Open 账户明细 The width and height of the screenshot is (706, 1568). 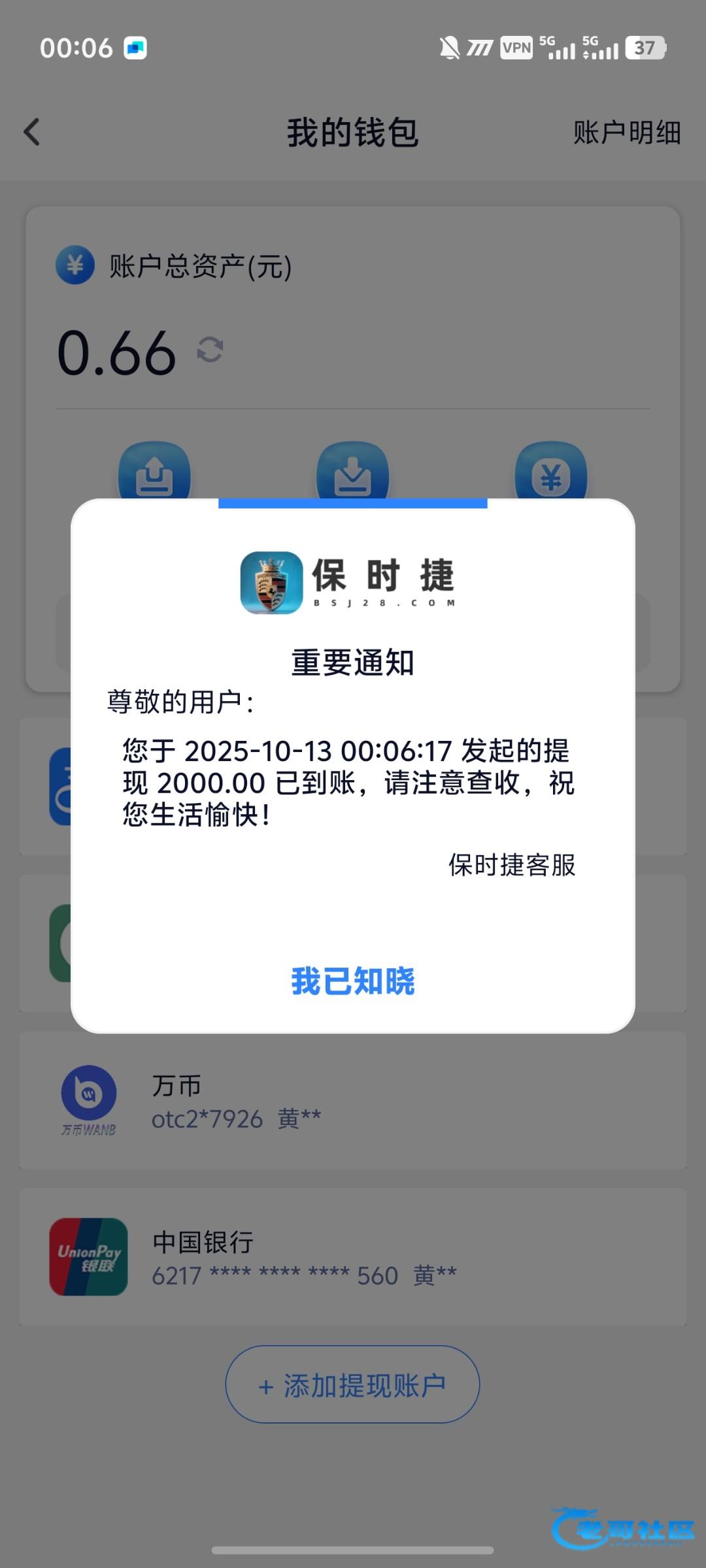(x=626, y=133)
